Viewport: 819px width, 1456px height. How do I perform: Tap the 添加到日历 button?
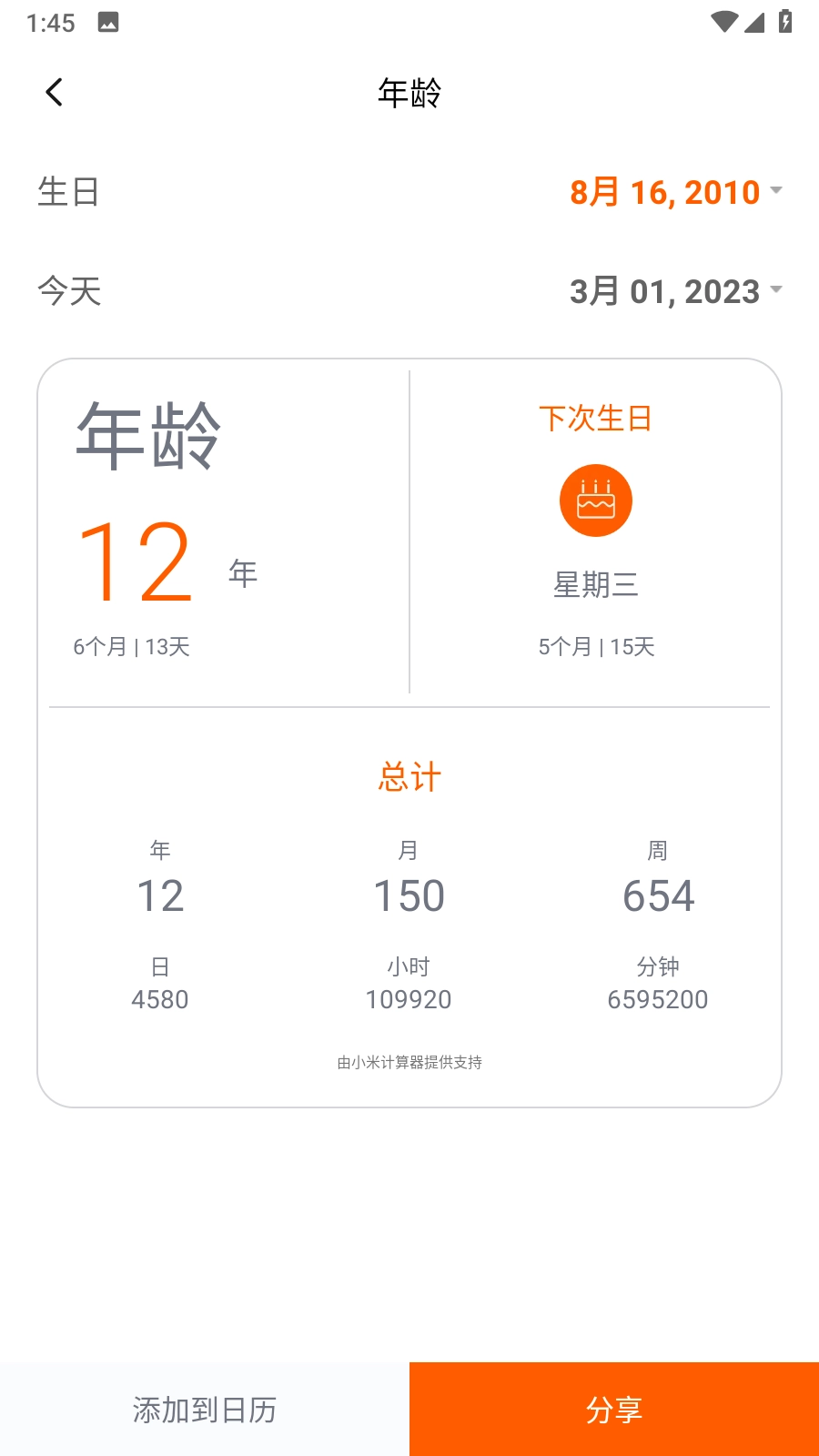click(205, 1409)
